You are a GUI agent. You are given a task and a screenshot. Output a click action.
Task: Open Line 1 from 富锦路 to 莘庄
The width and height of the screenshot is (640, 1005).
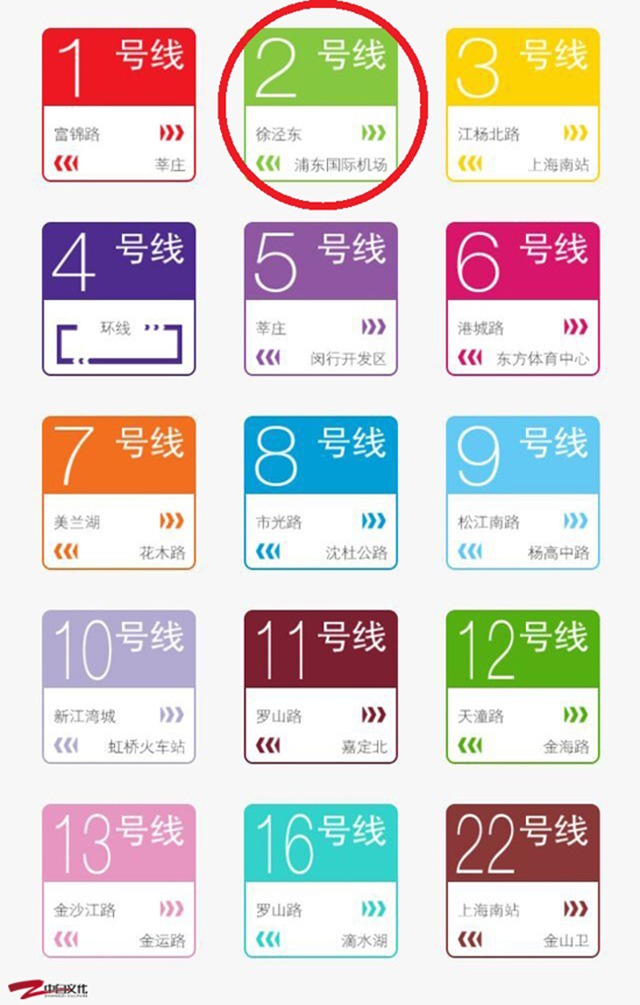tap(118, 105)
